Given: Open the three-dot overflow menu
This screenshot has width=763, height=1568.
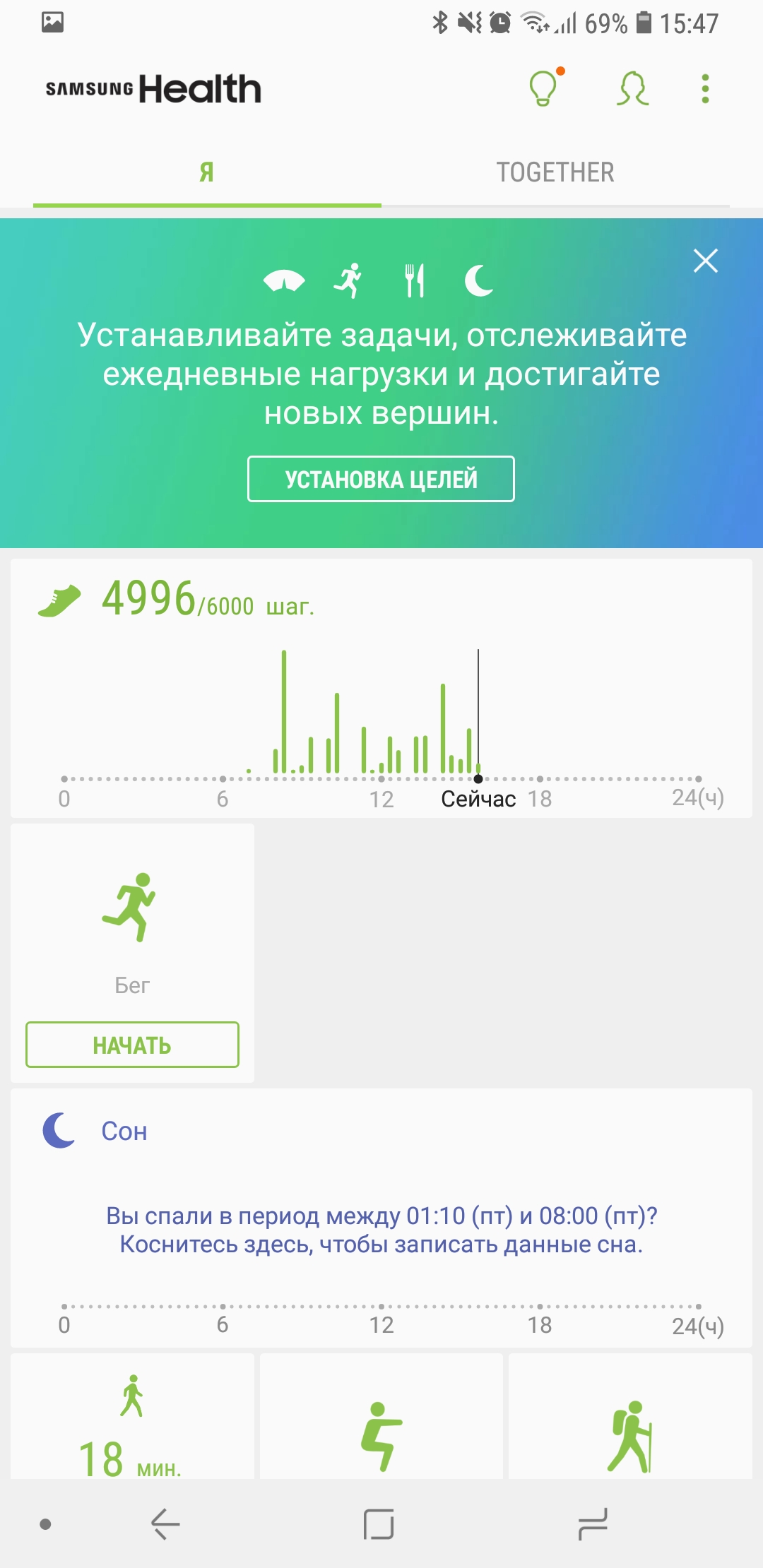Looking at the screenshot, I should tap(705, 90).
